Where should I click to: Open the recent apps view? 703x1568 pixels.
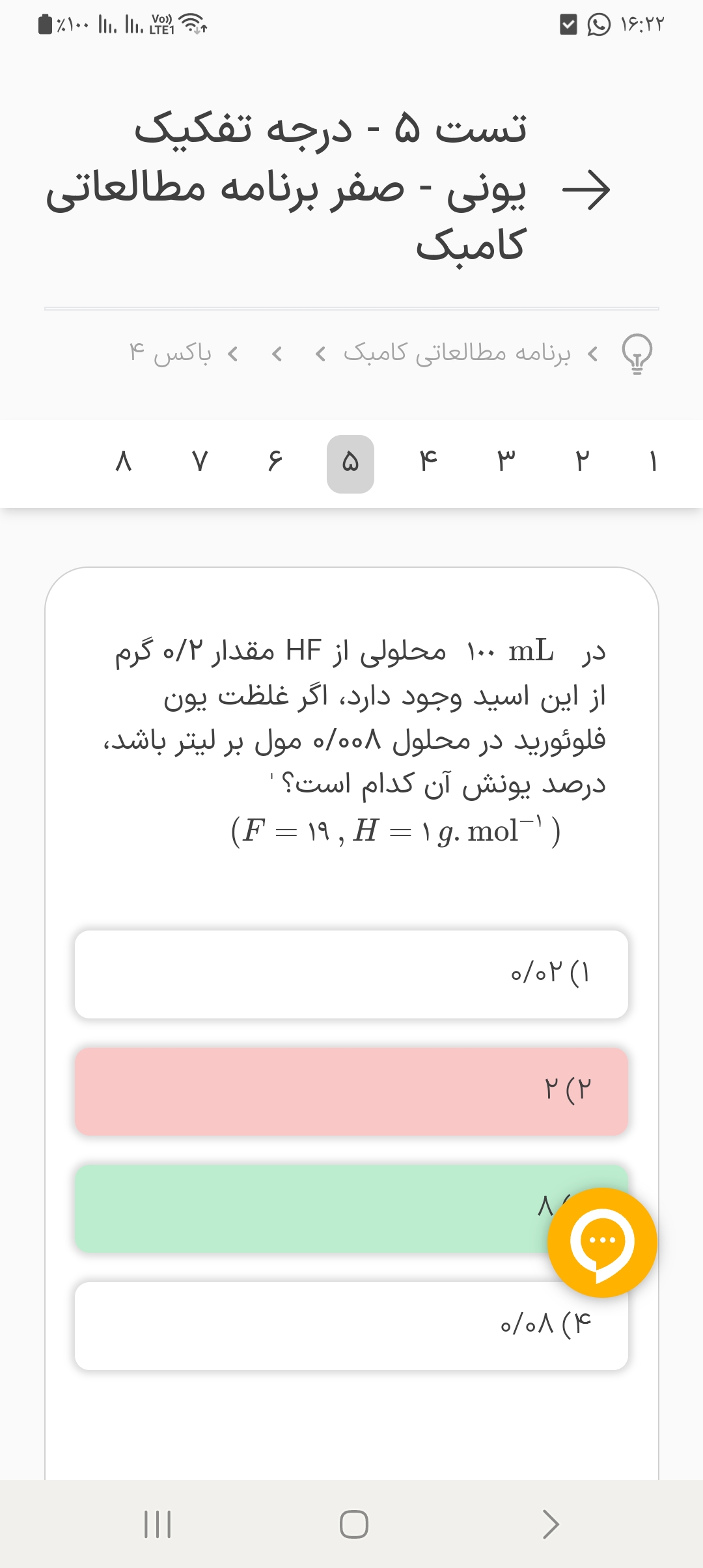pos(157,1524)
